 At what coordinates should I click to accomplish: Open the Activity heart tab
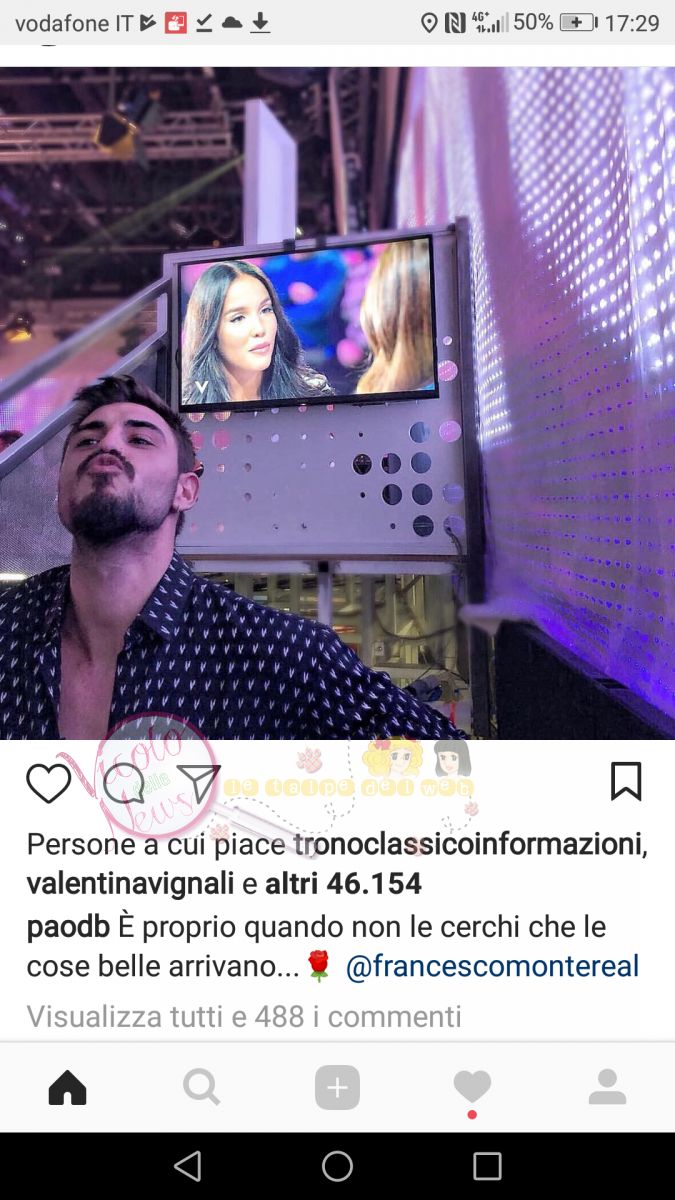[472, 1087]
